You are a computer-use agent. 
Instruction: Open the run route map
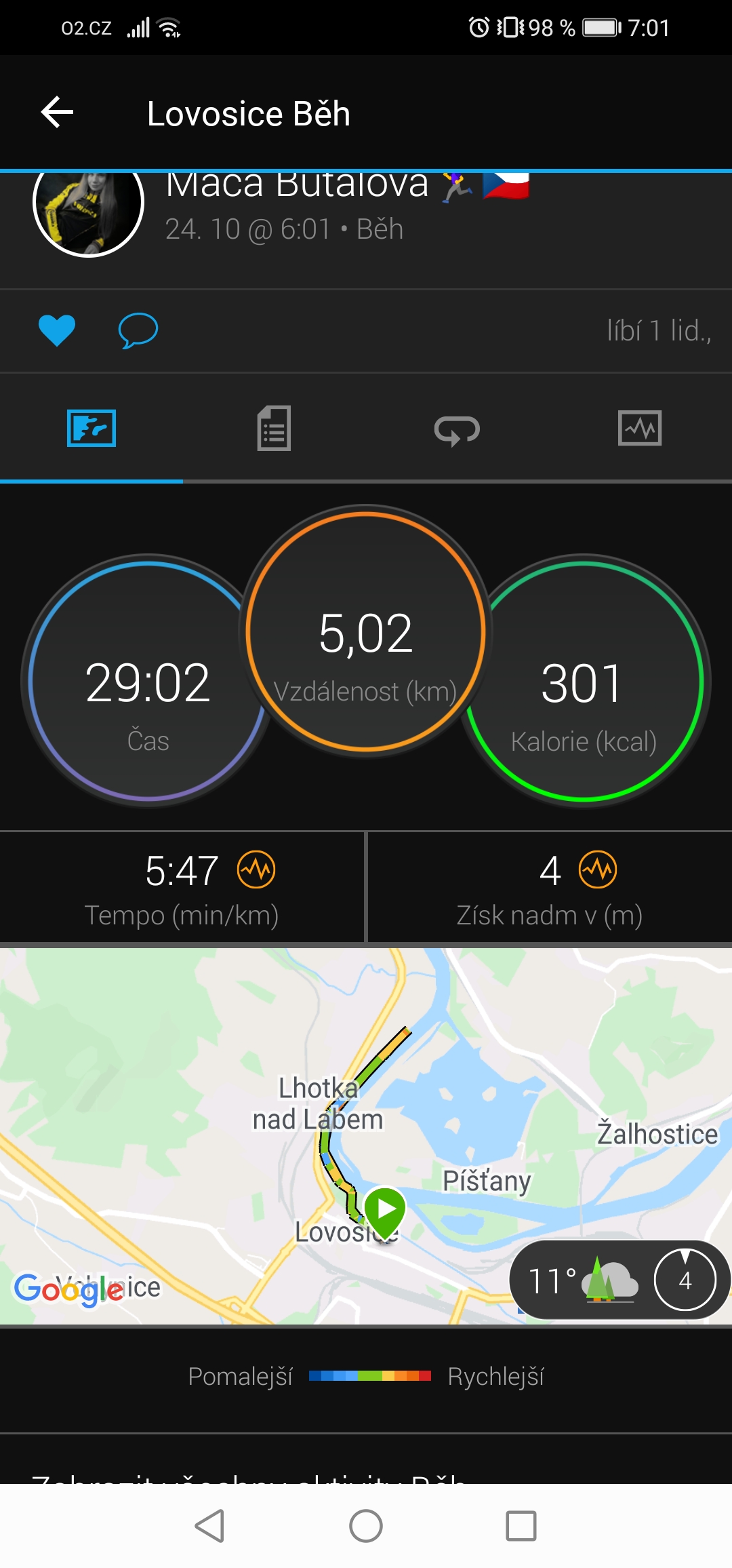(366, 1137)
